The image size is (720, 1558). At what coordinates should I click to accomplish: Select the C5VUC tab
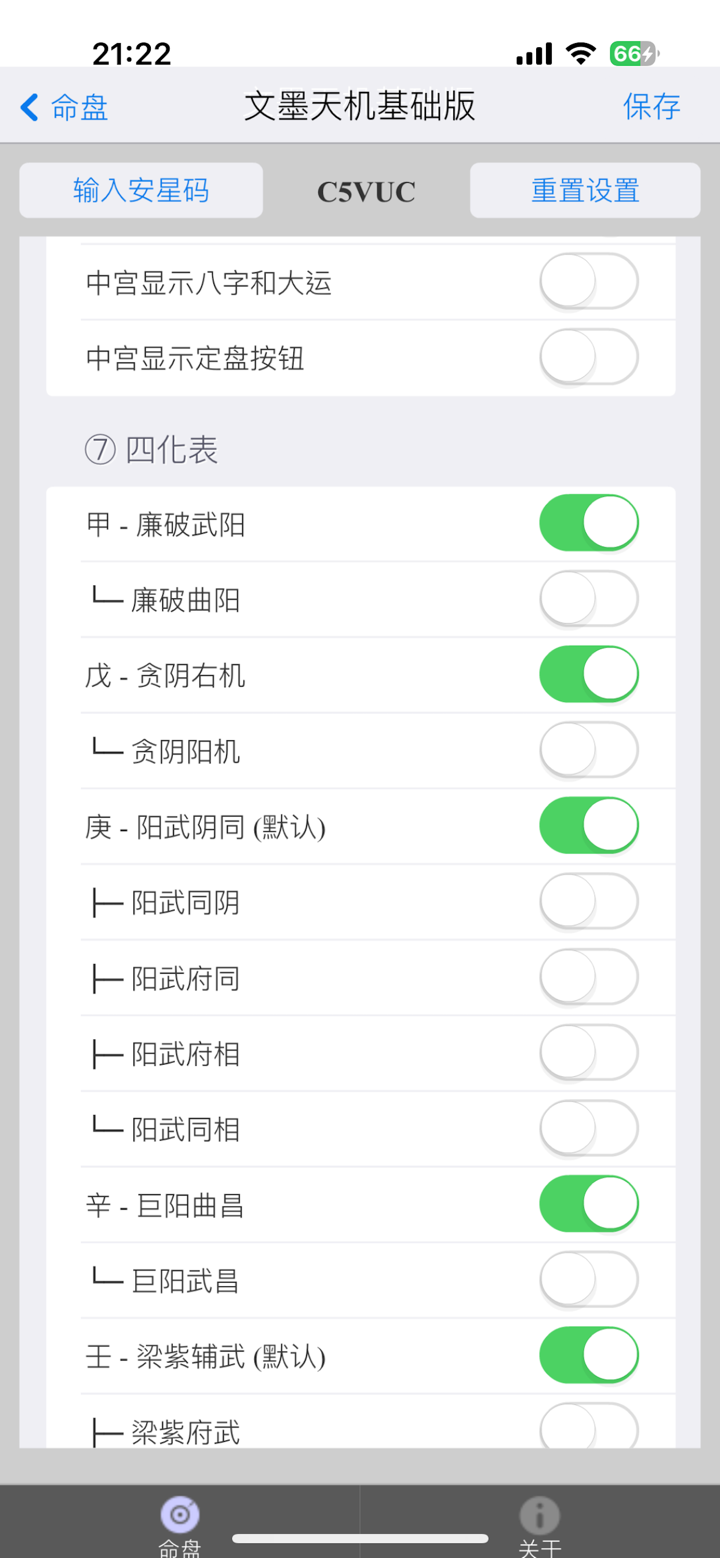[x=365, y=192]
